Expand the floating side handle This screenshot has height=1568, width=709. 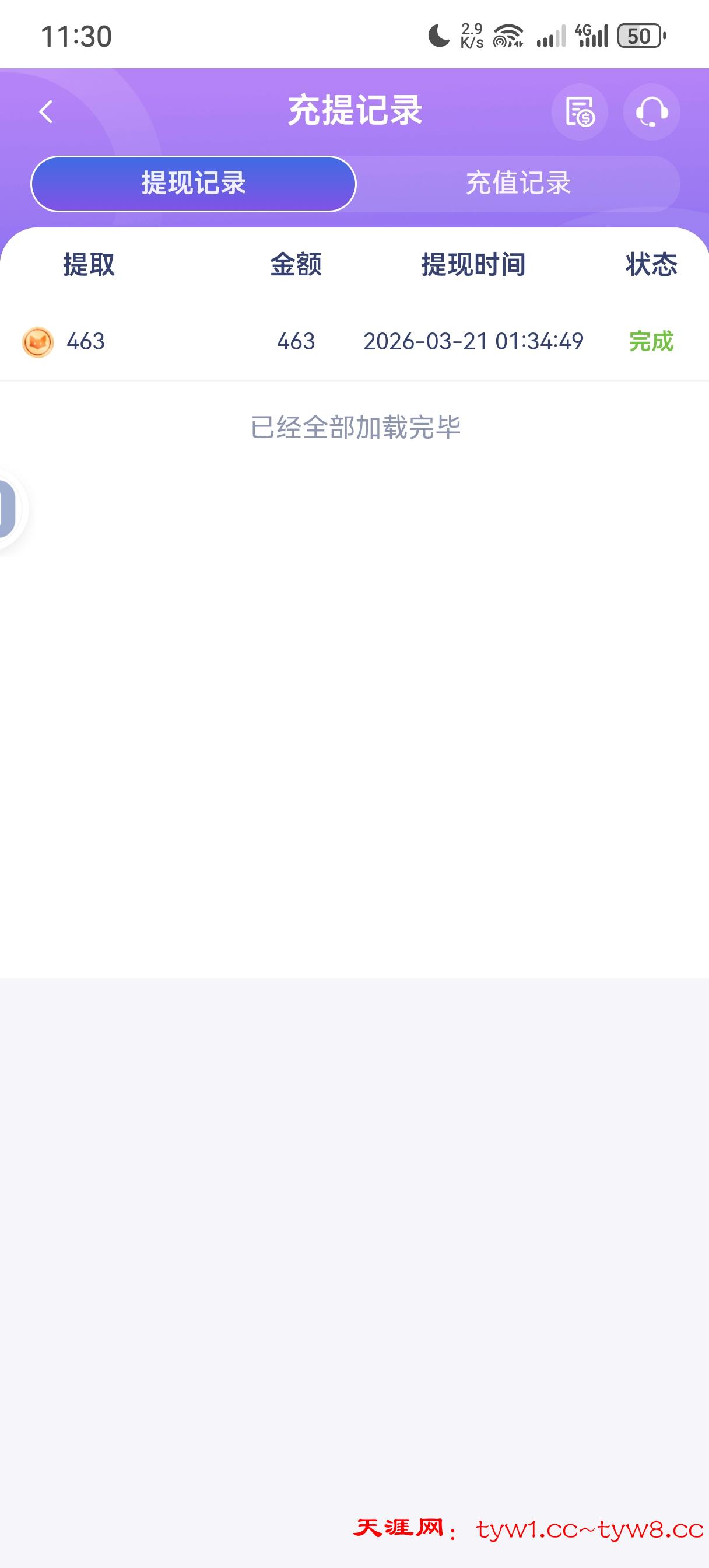tap(9, 509)
